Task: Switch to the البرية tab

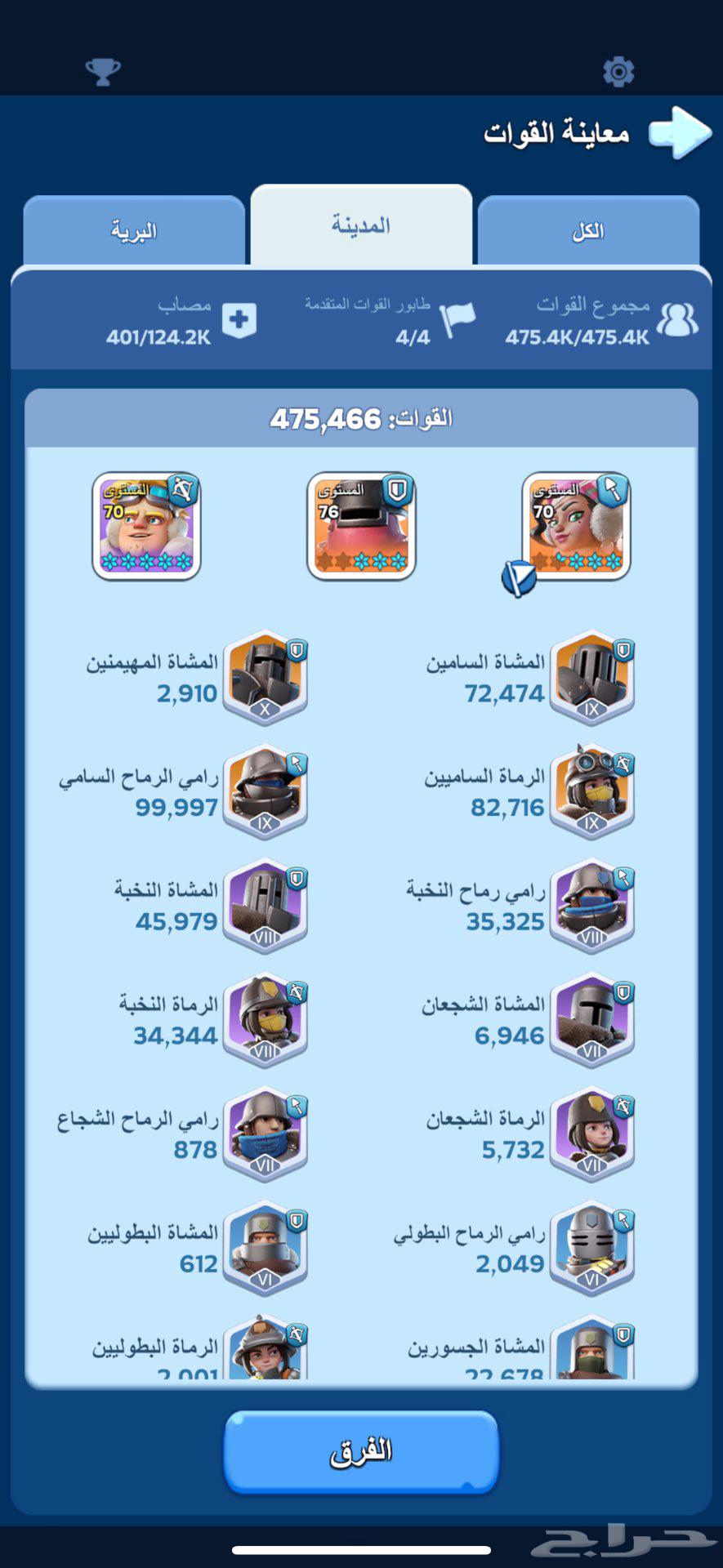Action: [x=134, y=231]
